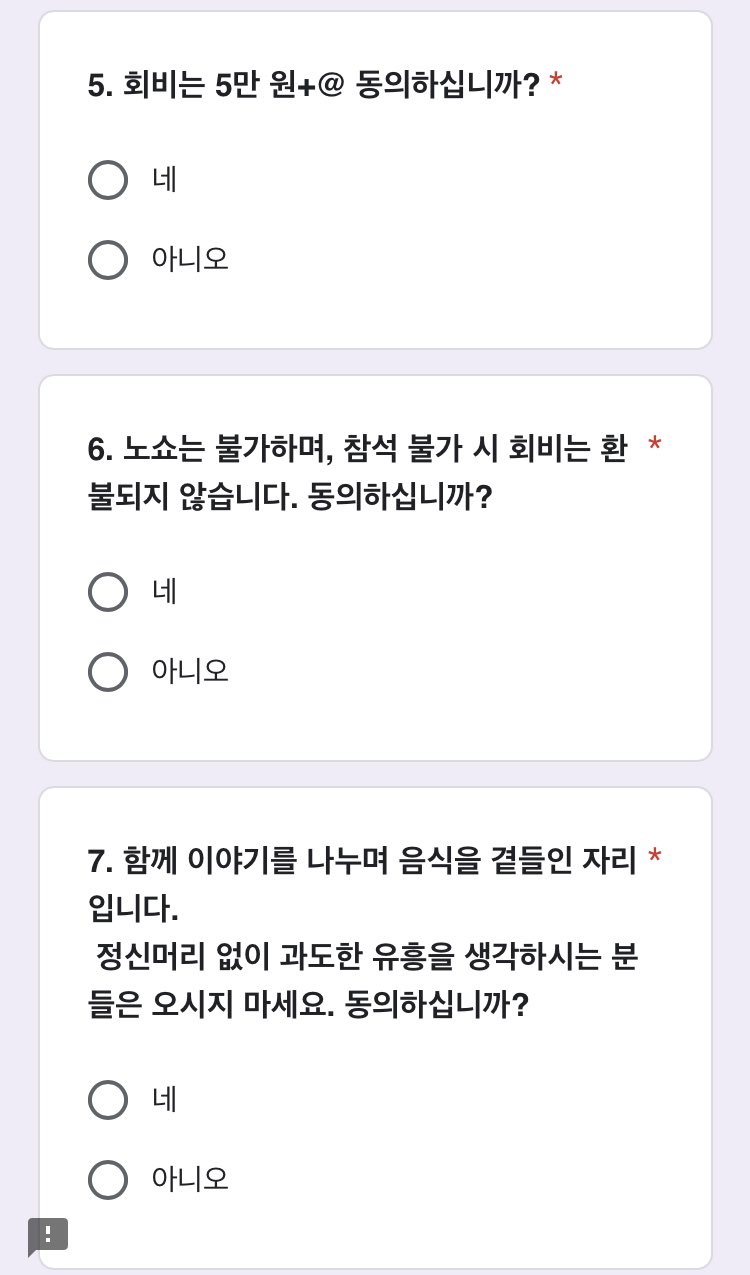750x1275 pixels.
Task: Click the 네 radio circle under question 5
Action: (108, 181)
